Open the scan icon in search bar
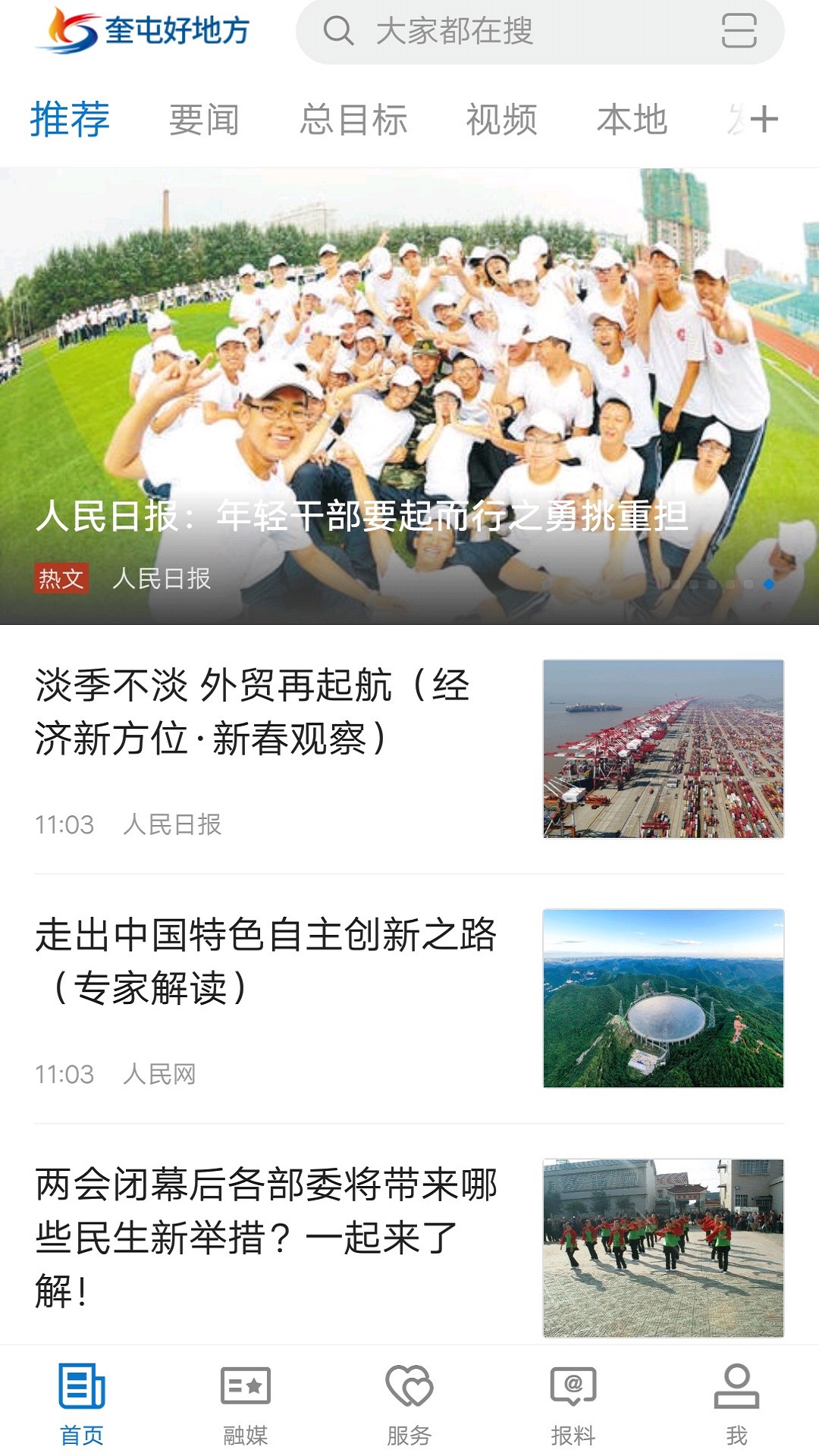 (x=738, y=32)
